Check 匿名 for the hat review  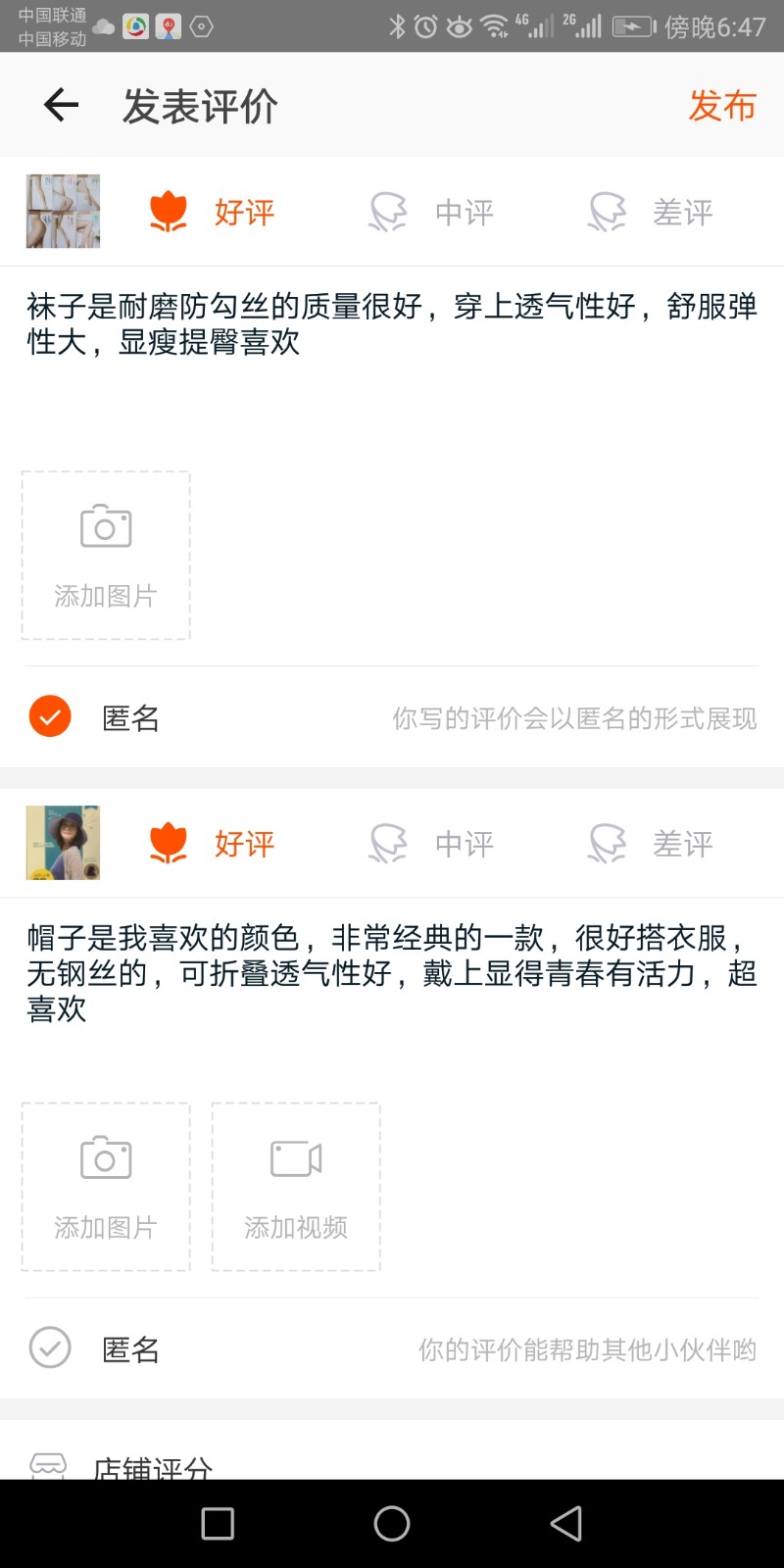(50, 1348)
